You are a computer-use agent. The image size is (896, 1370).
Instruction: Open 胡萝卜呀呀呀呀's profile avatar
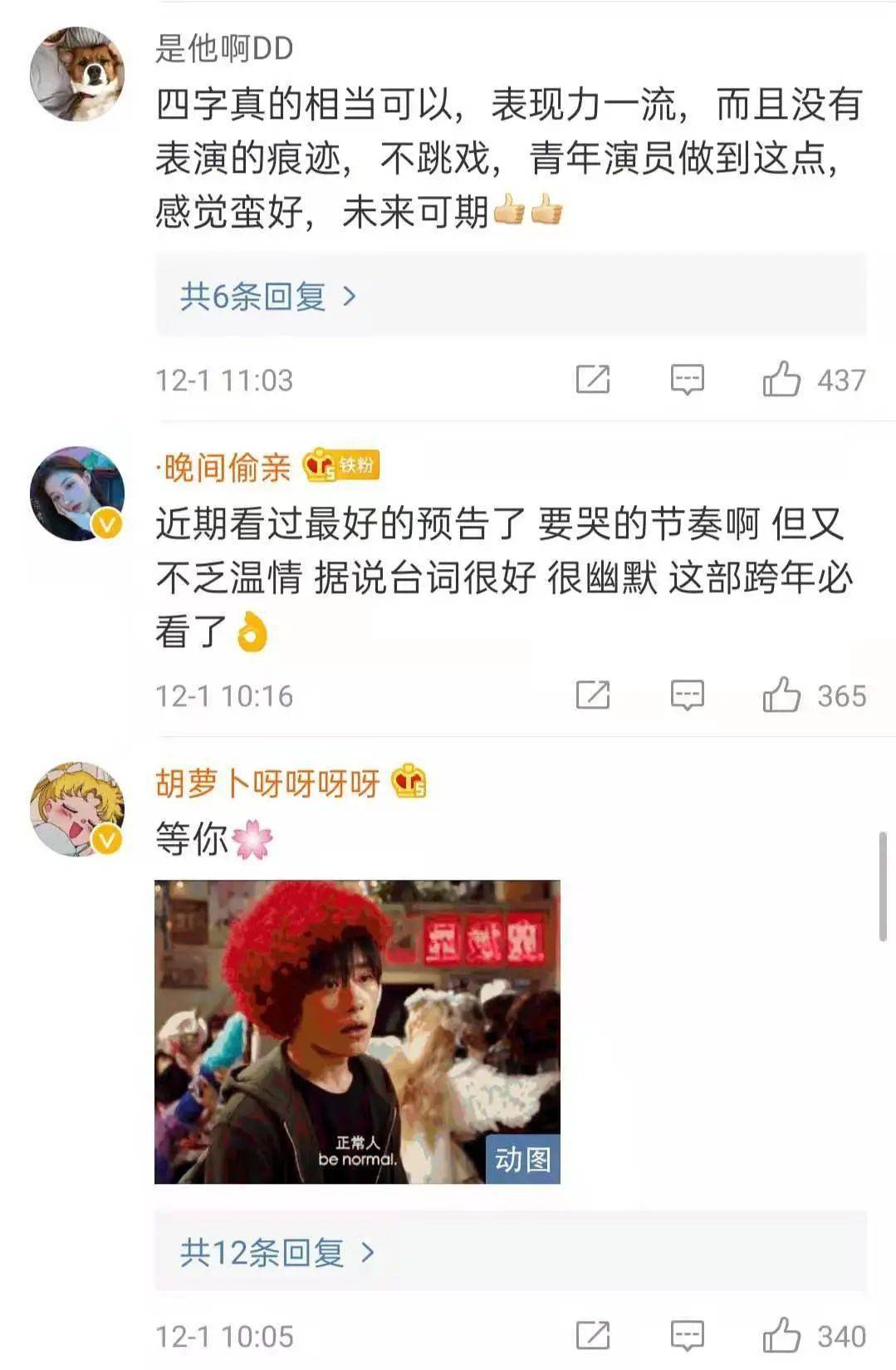click(x=77, y=808)
